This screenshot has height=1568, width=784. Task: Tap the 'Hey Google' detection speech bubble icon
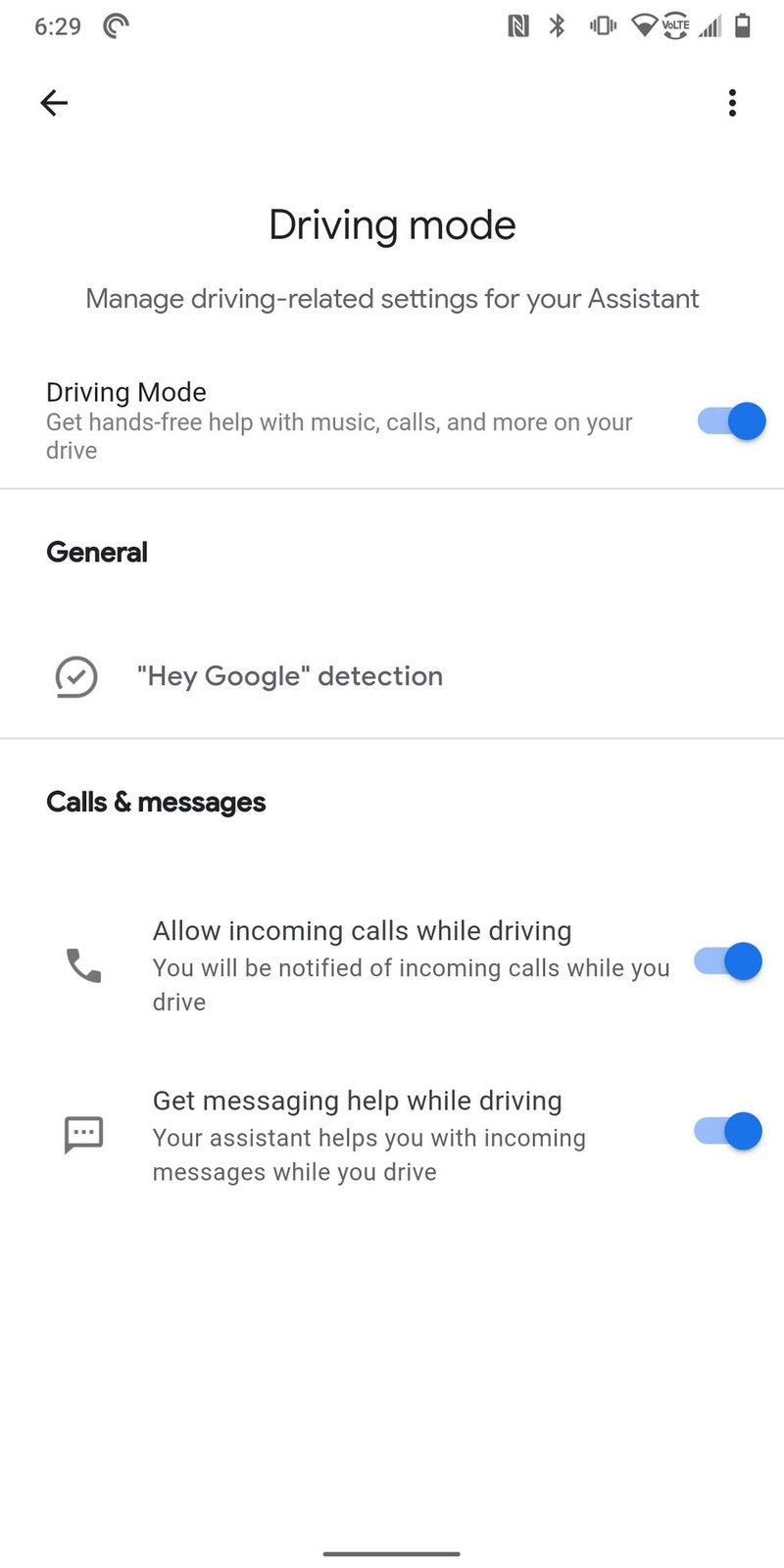(x=75, y=676)
